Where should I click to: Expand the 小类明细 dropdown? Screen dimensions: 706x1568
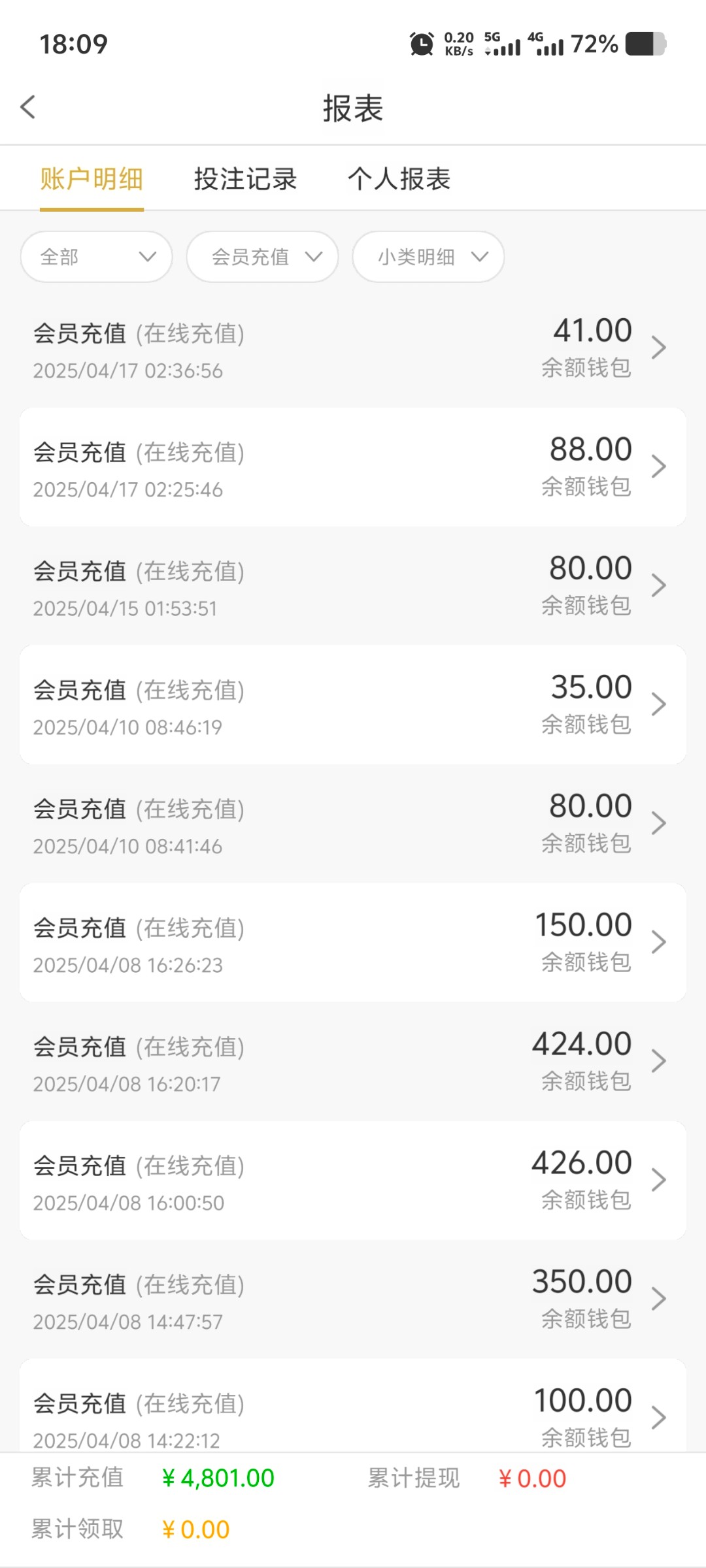428,257
